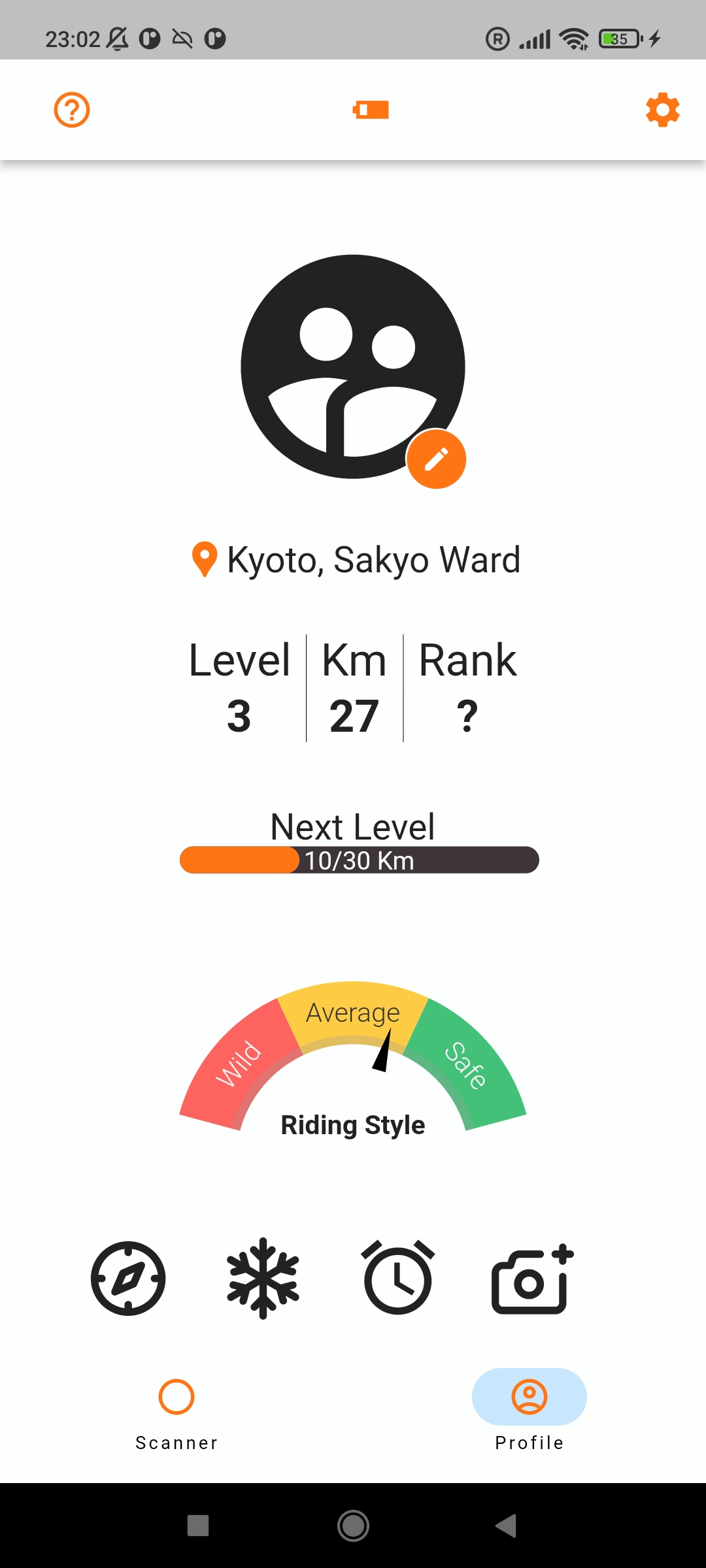Open the help question mark icon
Image resolution: width=706 pixels, height=1568 pixels.
[72, 110]
